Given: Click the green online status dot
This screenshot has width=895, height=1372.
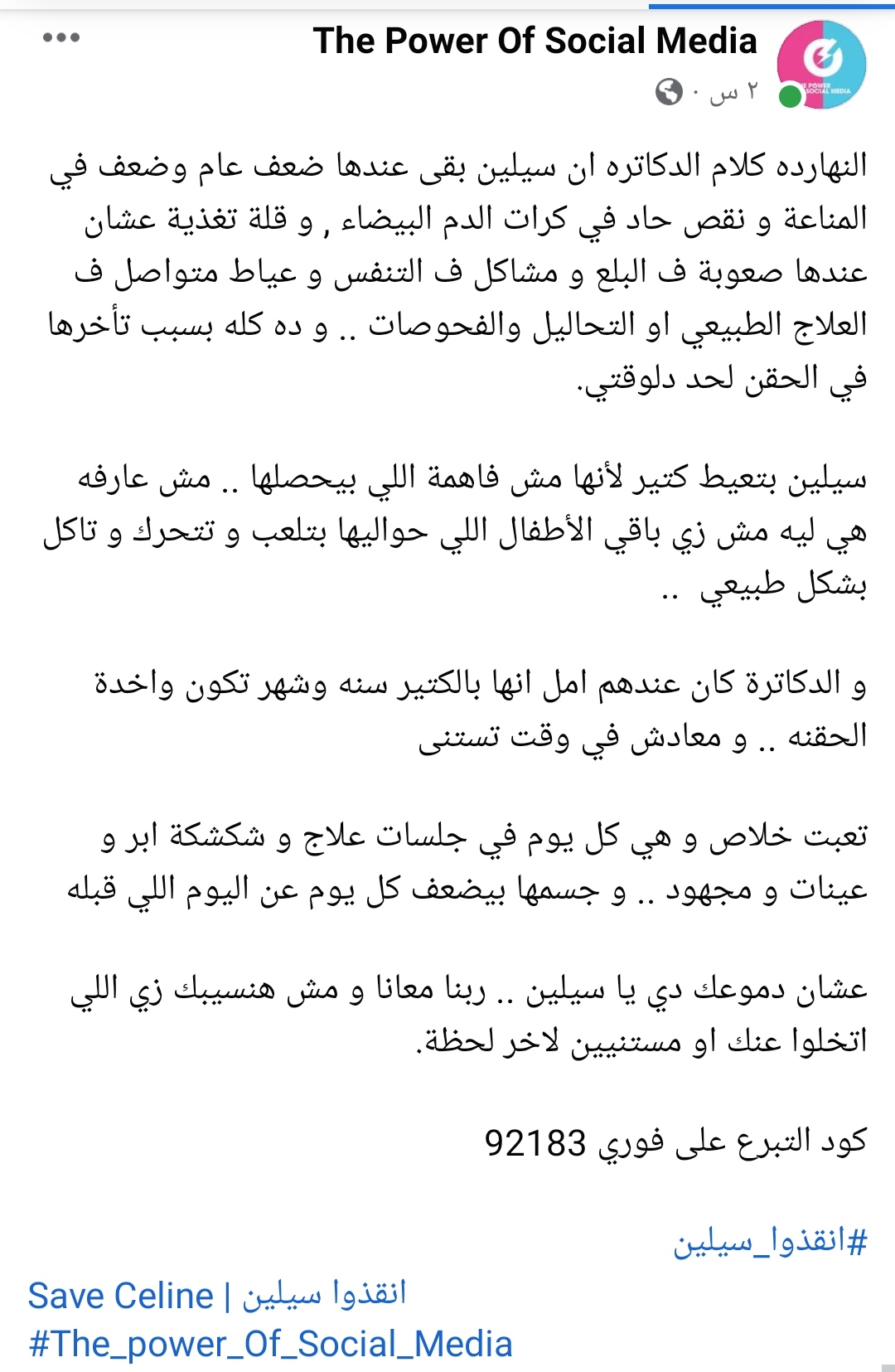Looking at the screenshot, I should point(790,95).
